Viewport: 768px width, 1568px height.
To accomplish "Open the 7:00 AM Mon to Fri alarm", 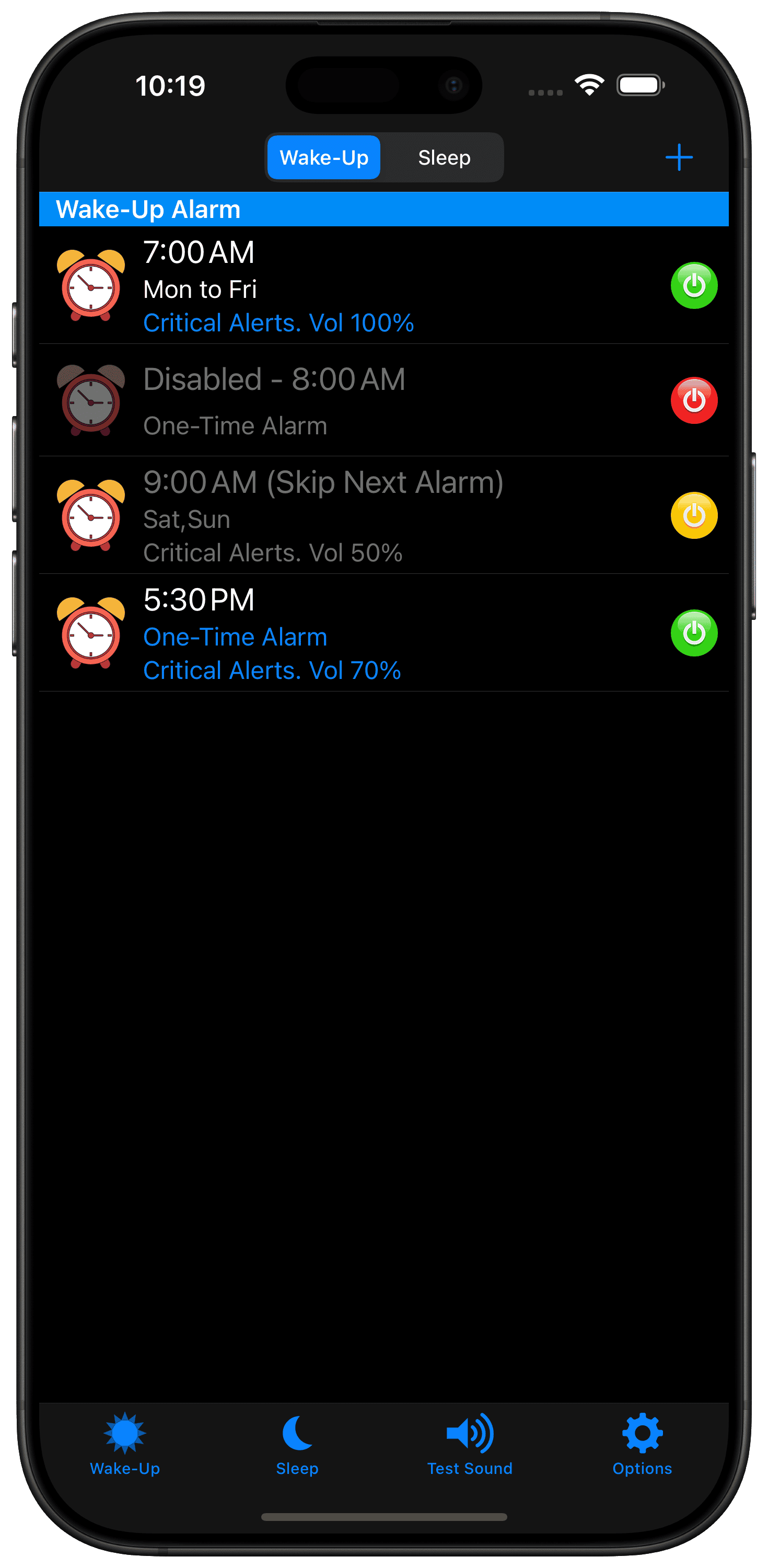I will (x=383, y=285).
